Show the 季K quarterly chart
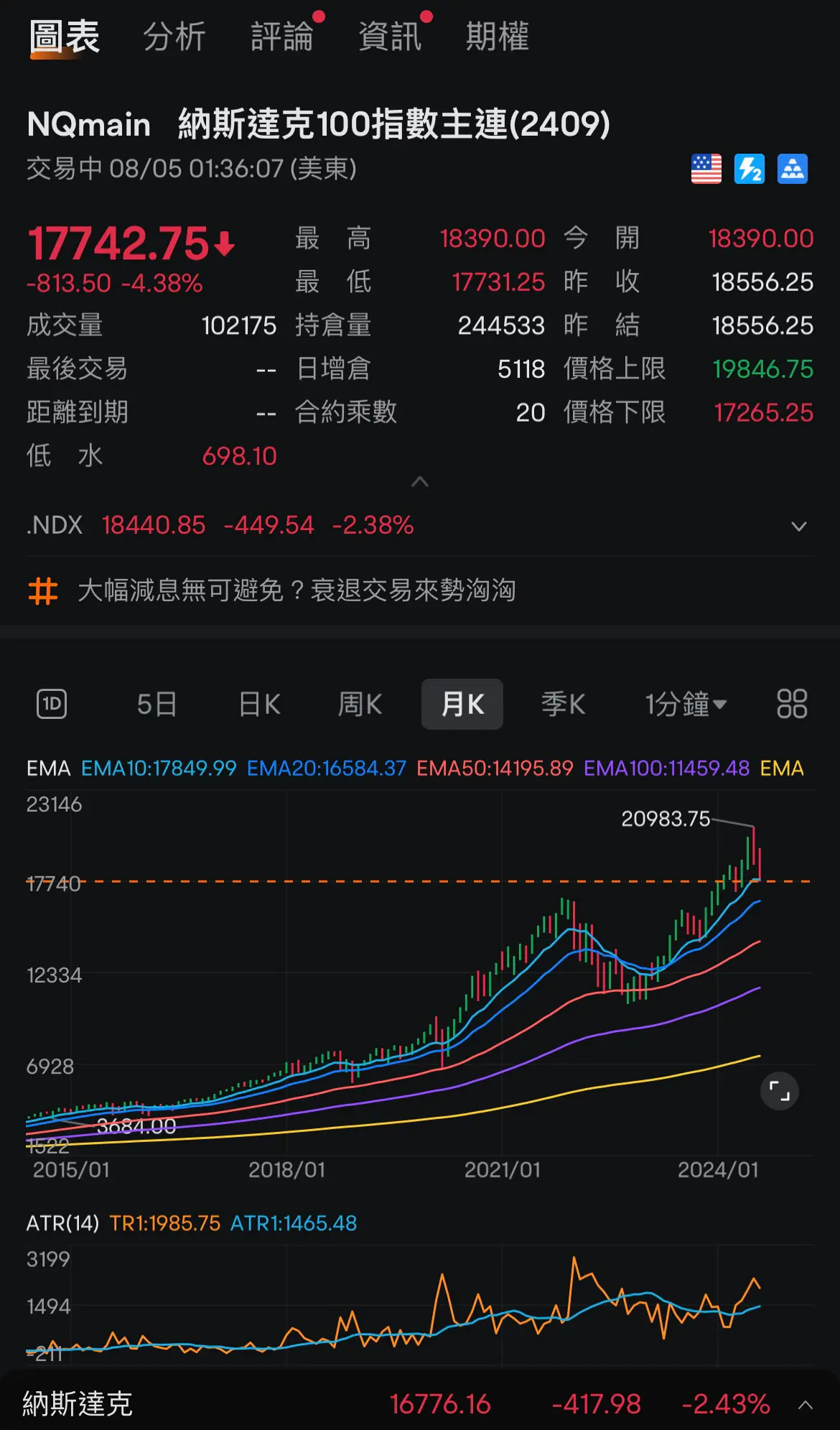 coord(564,705)
